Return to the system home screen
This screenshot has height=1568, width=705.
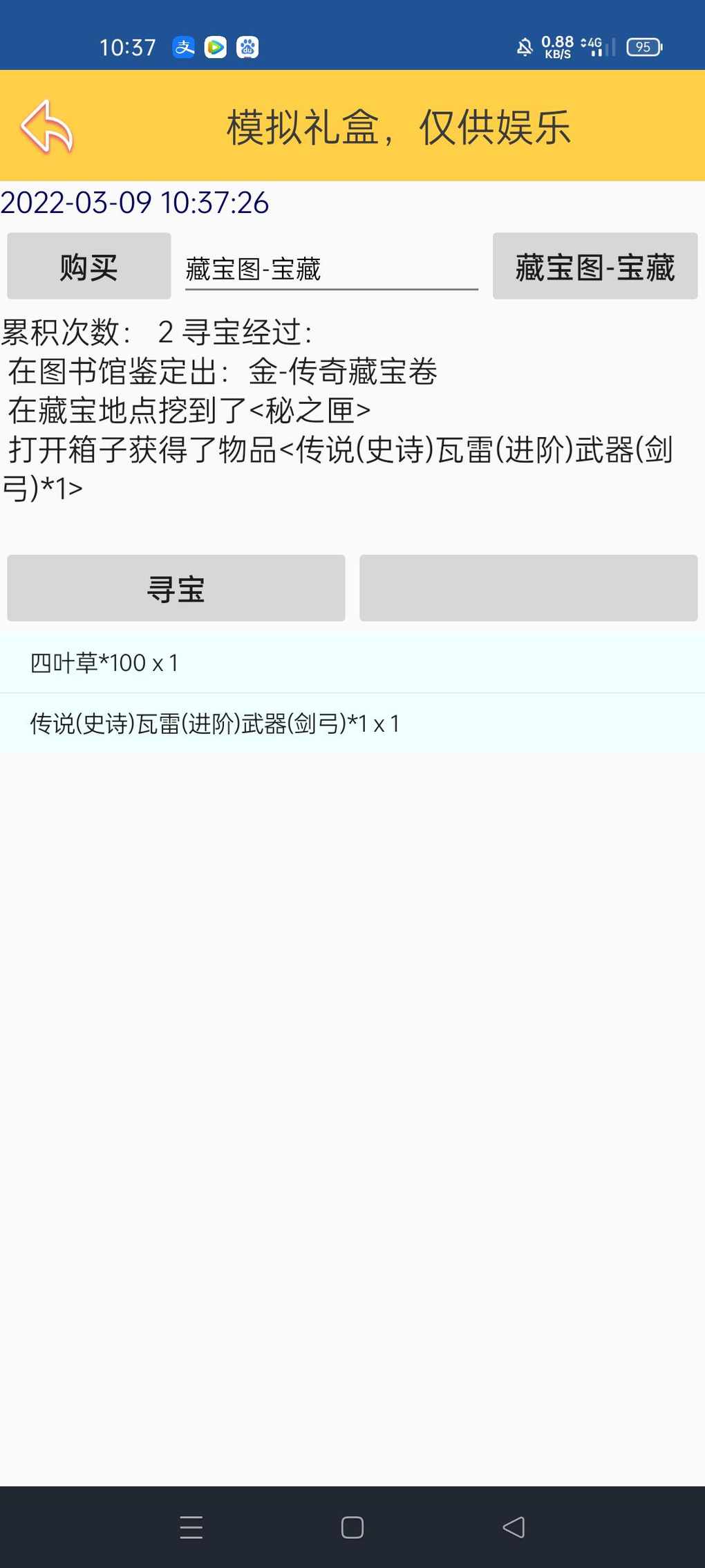[352, 1527]
